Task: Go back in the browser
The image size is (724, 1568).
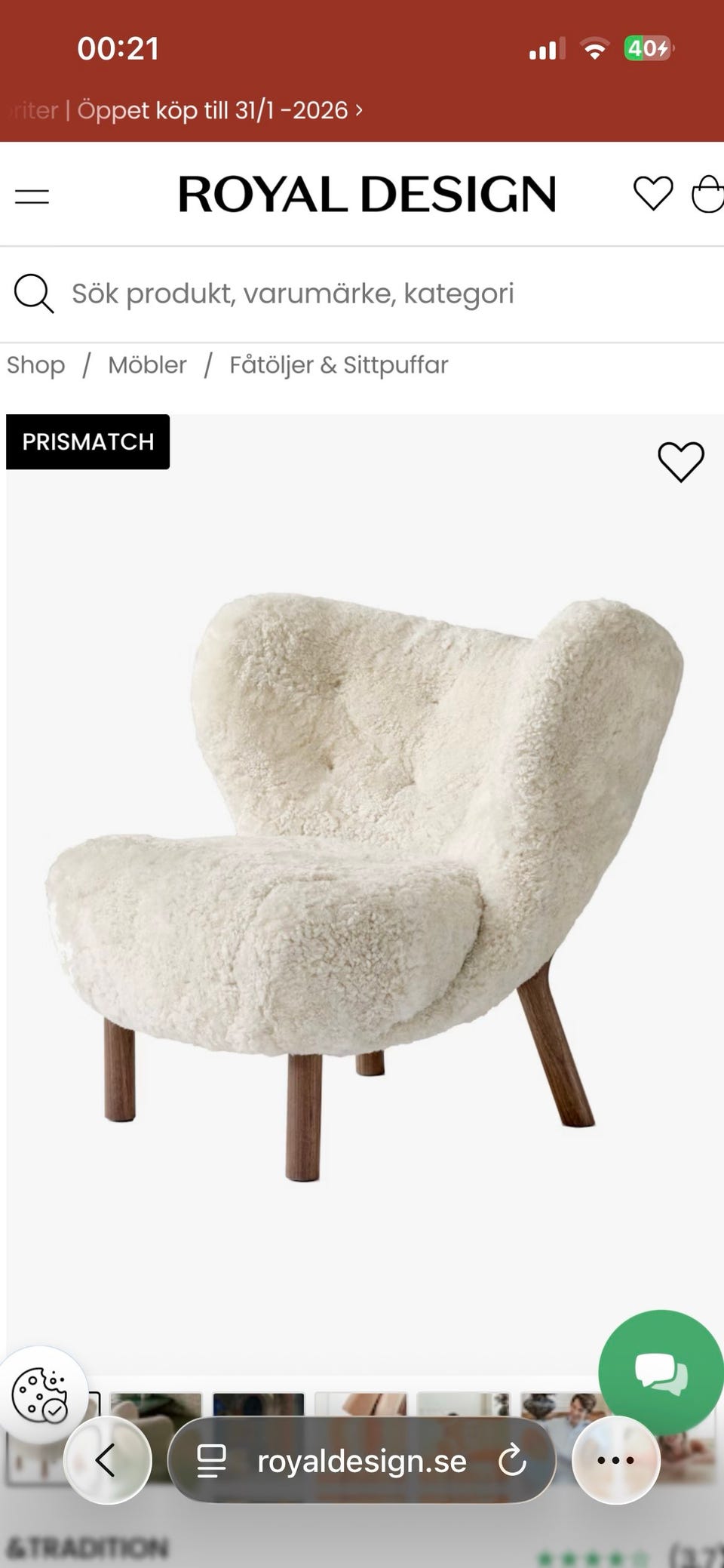Action: [x=107, y=1460]
